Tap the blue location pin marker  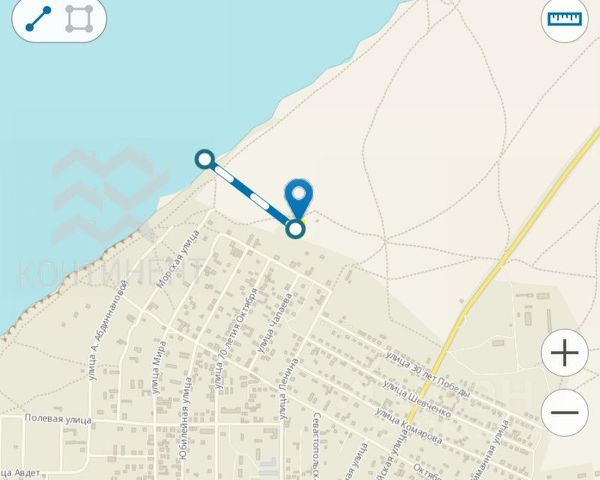click(299, 195)
